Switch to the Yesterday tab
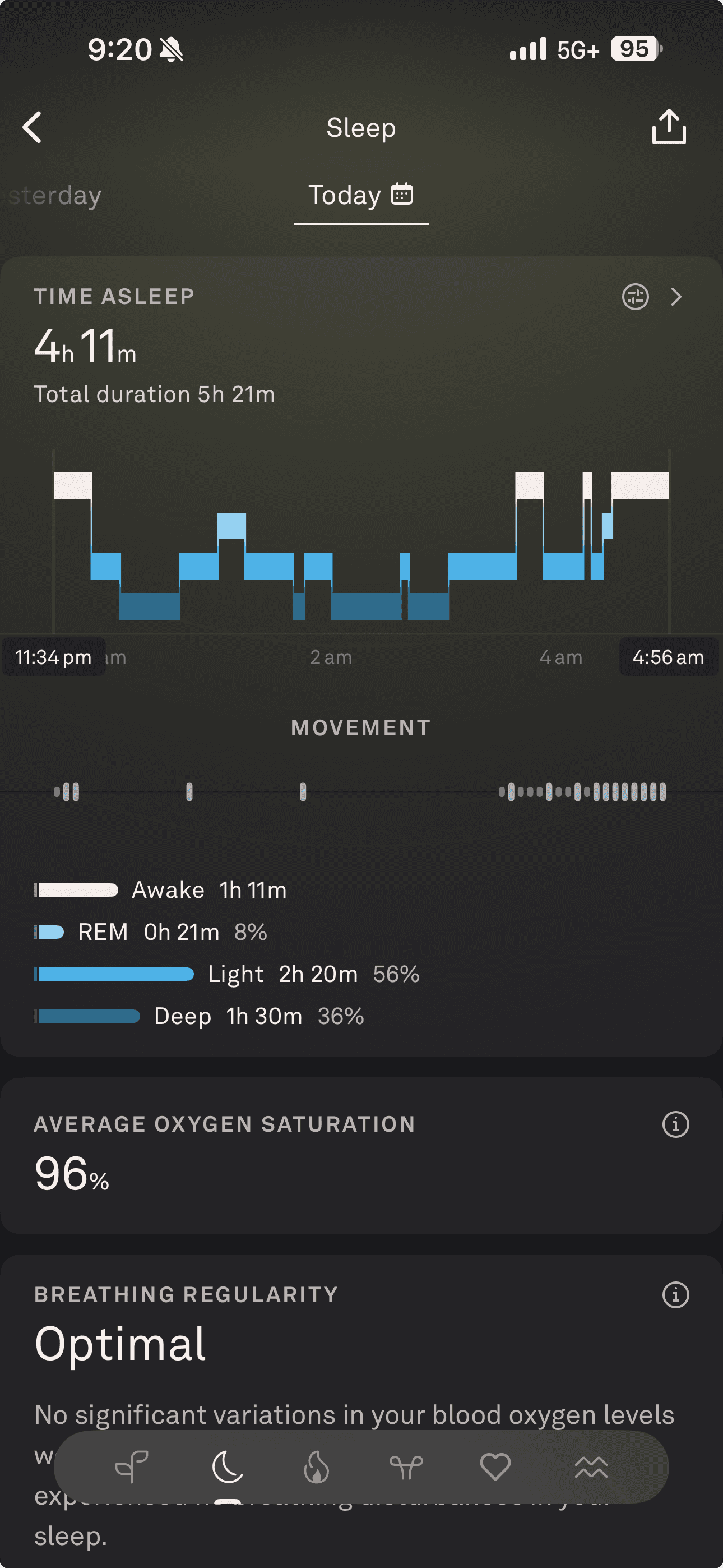 [x=52, y=195]
